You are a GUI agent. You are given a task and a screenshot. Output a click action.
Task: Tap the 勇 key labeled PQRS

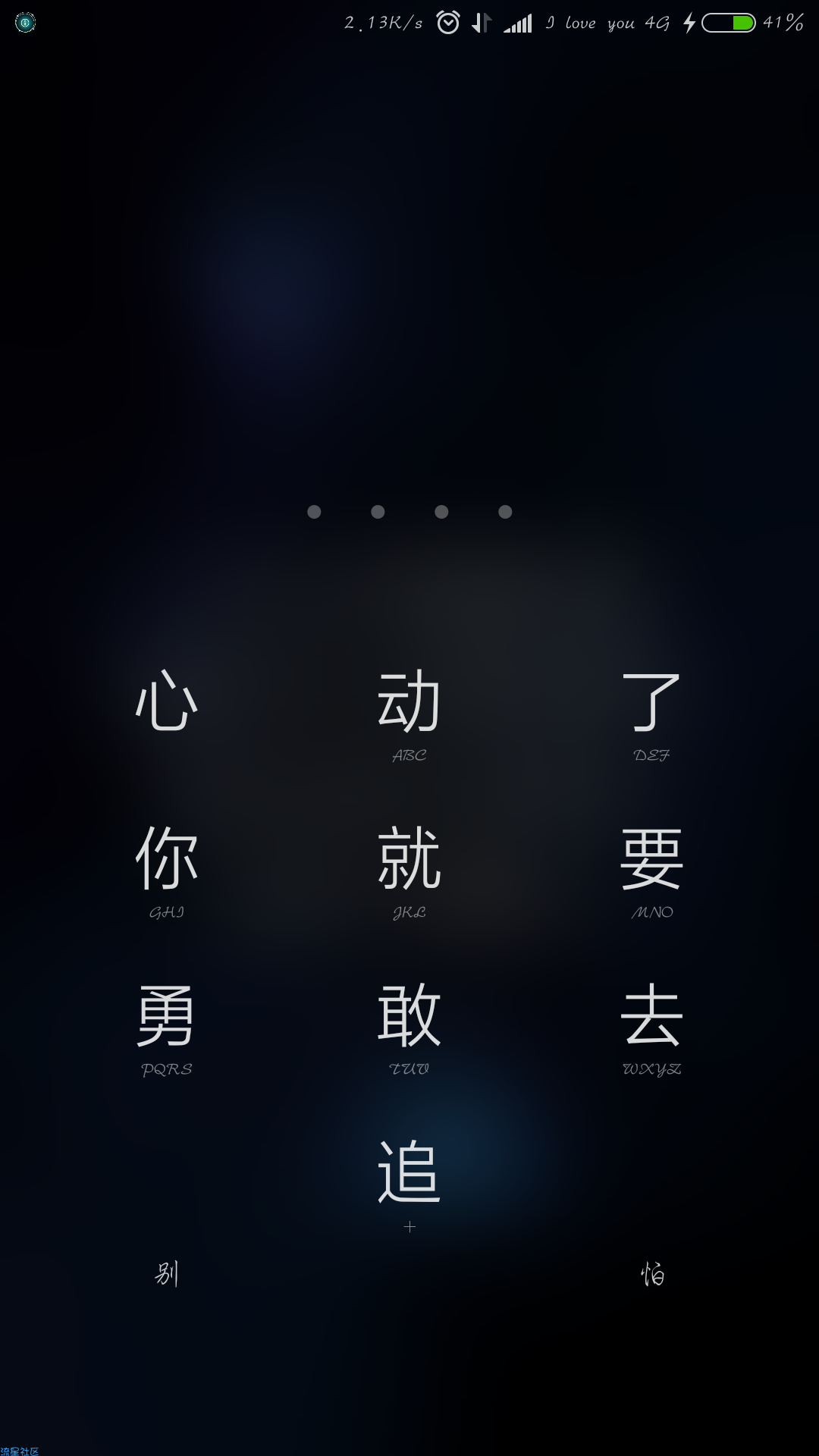pyautogui.click(x=167, y=1029)
